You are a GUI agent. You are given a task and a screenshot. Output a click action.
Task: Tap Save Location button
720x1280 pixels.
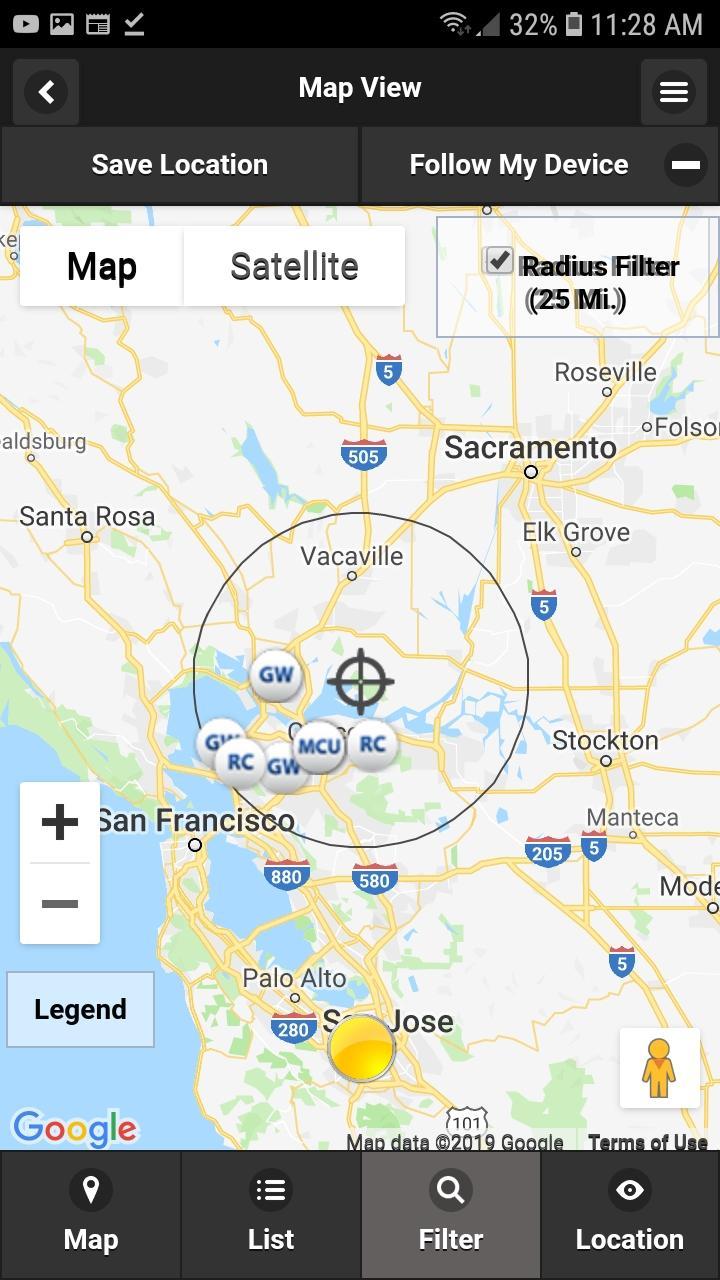pos(180,165)
